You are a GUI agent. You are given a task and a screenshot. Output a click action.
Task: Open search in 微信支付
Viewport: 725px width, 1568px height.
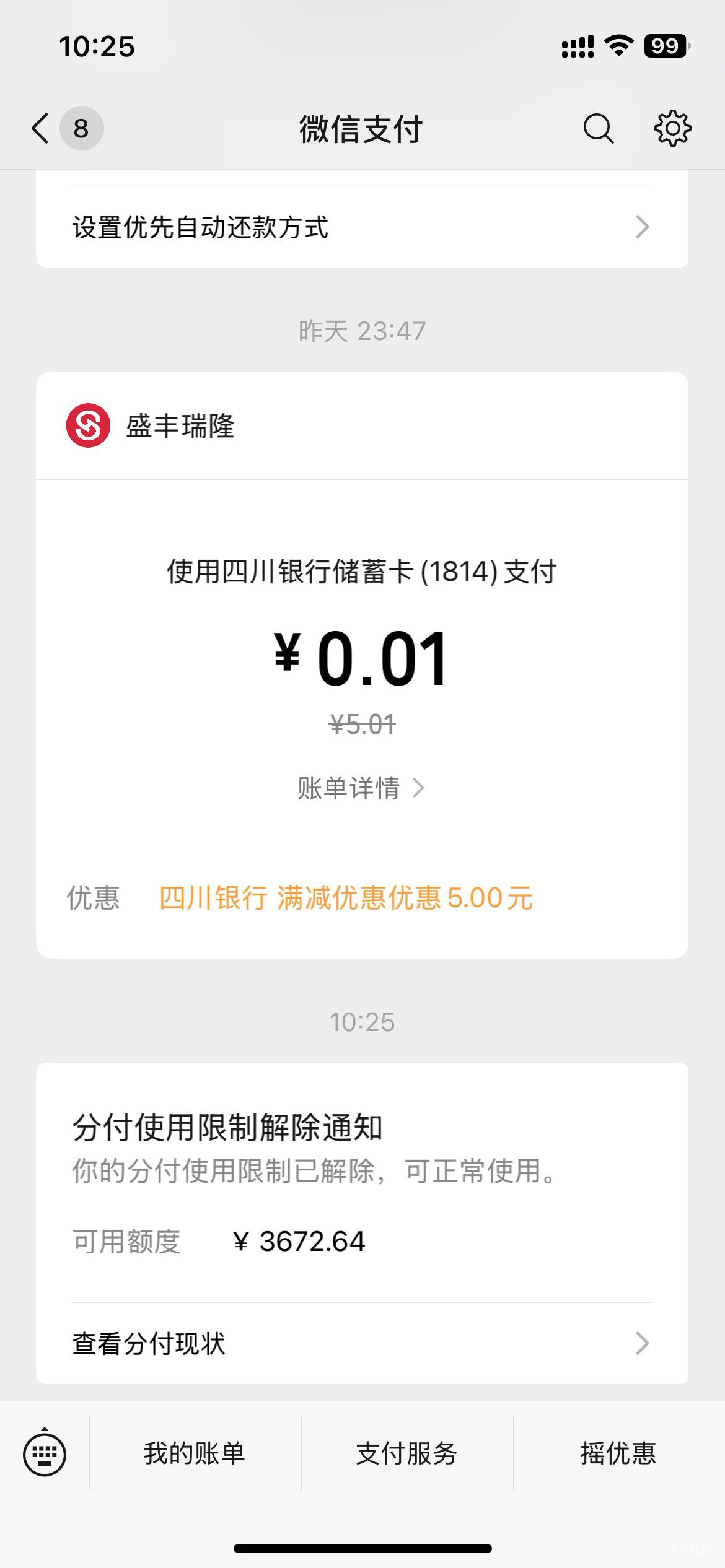[598, 129]
